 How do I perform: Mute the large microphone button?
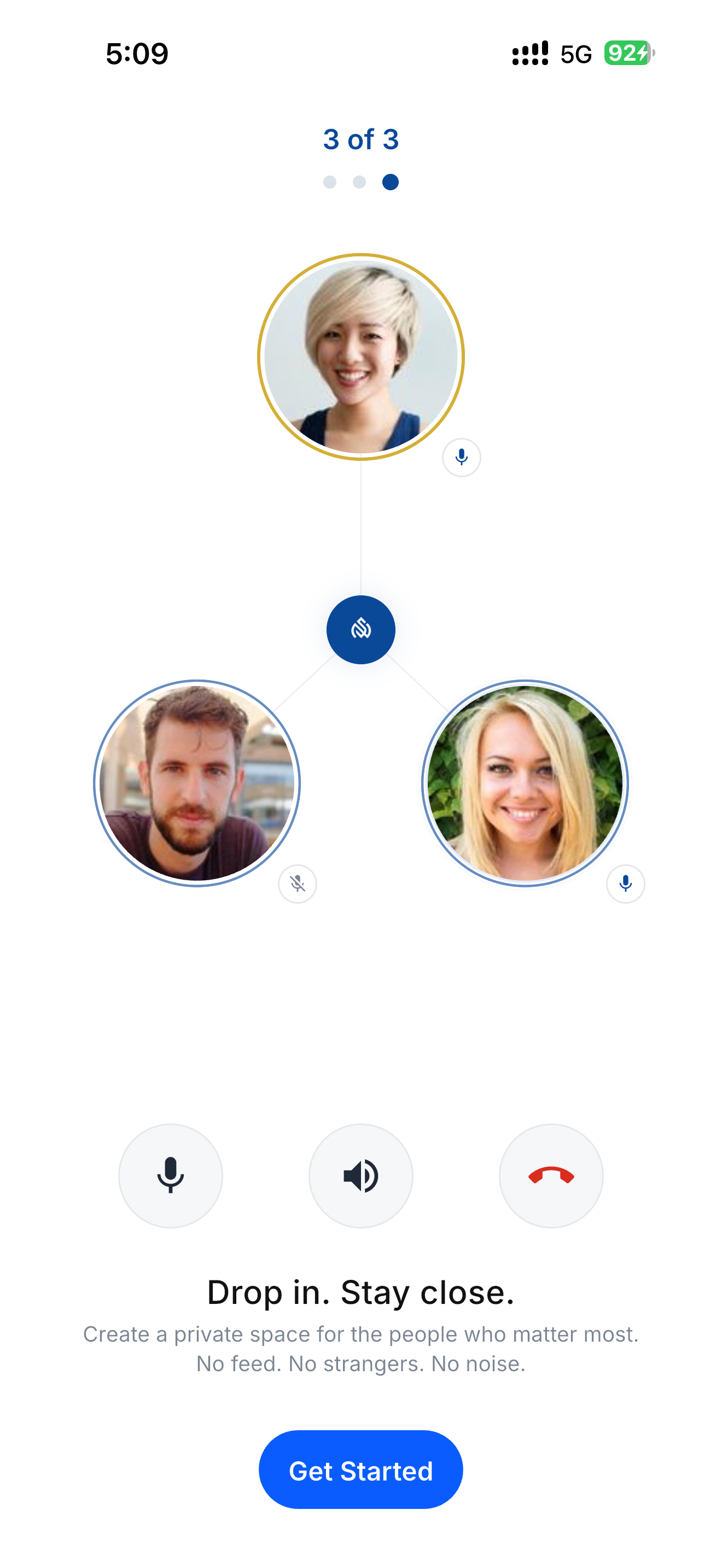tap(171, 1175)
